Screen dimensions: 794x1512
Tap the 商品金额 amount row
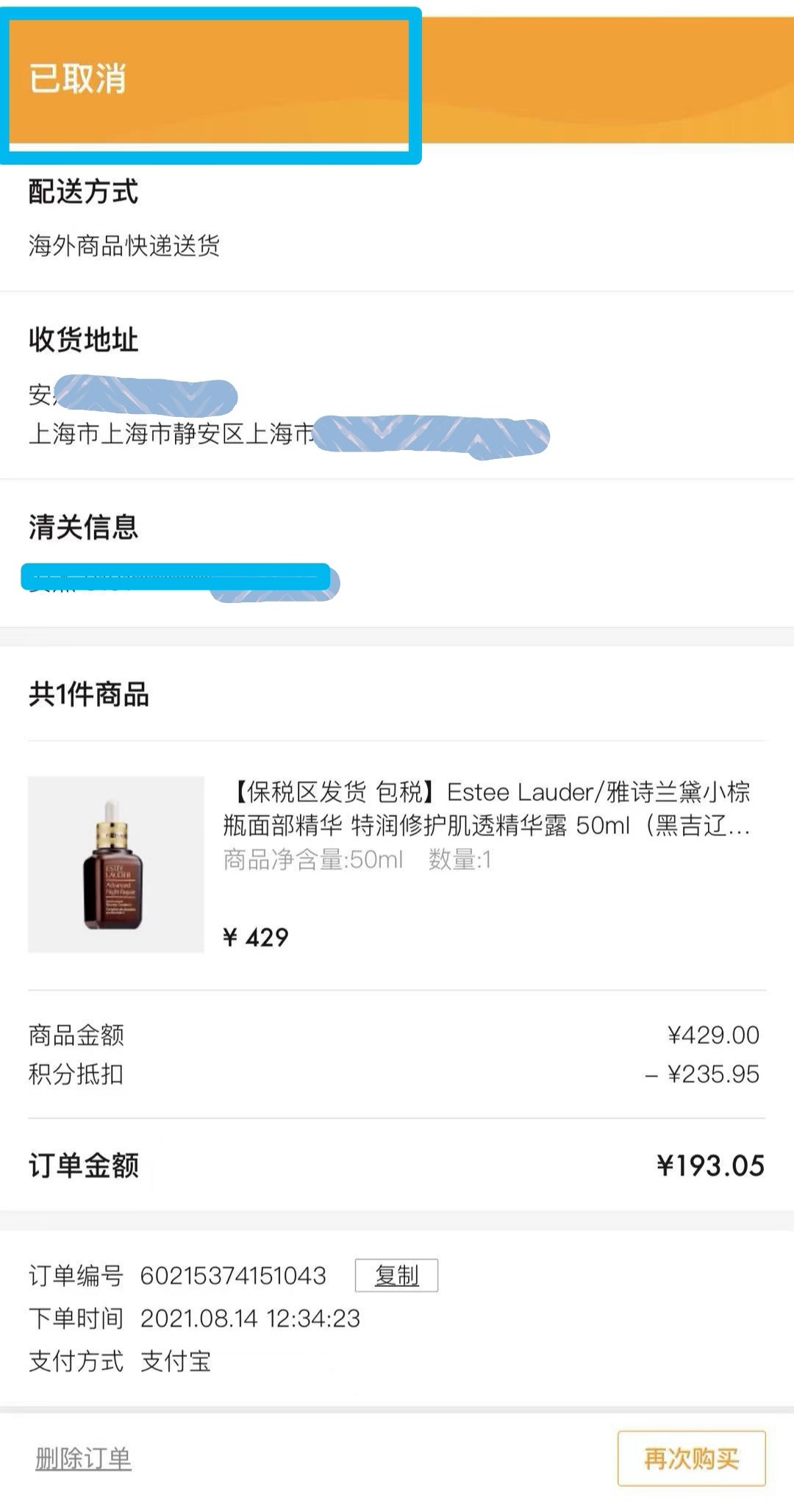[76, 1034]
